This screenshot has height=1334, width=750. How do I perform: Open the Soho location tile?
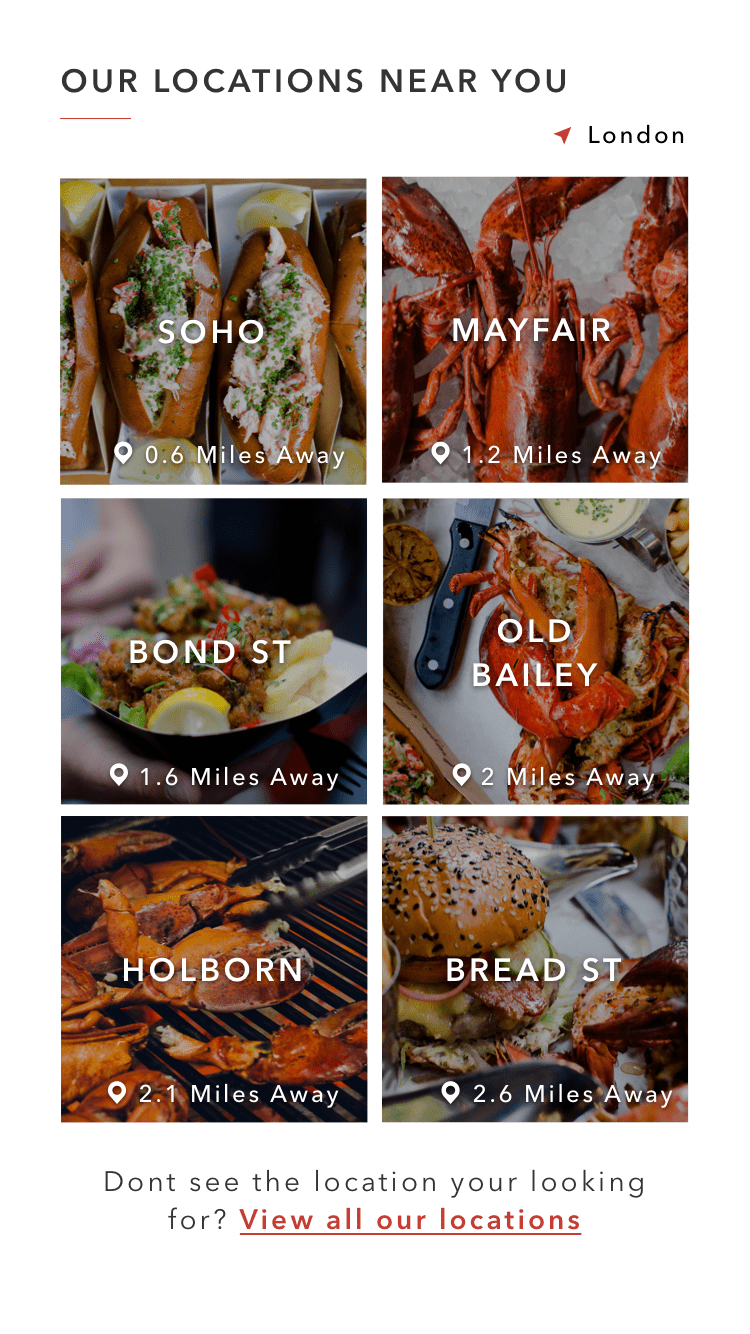(213, 331)
